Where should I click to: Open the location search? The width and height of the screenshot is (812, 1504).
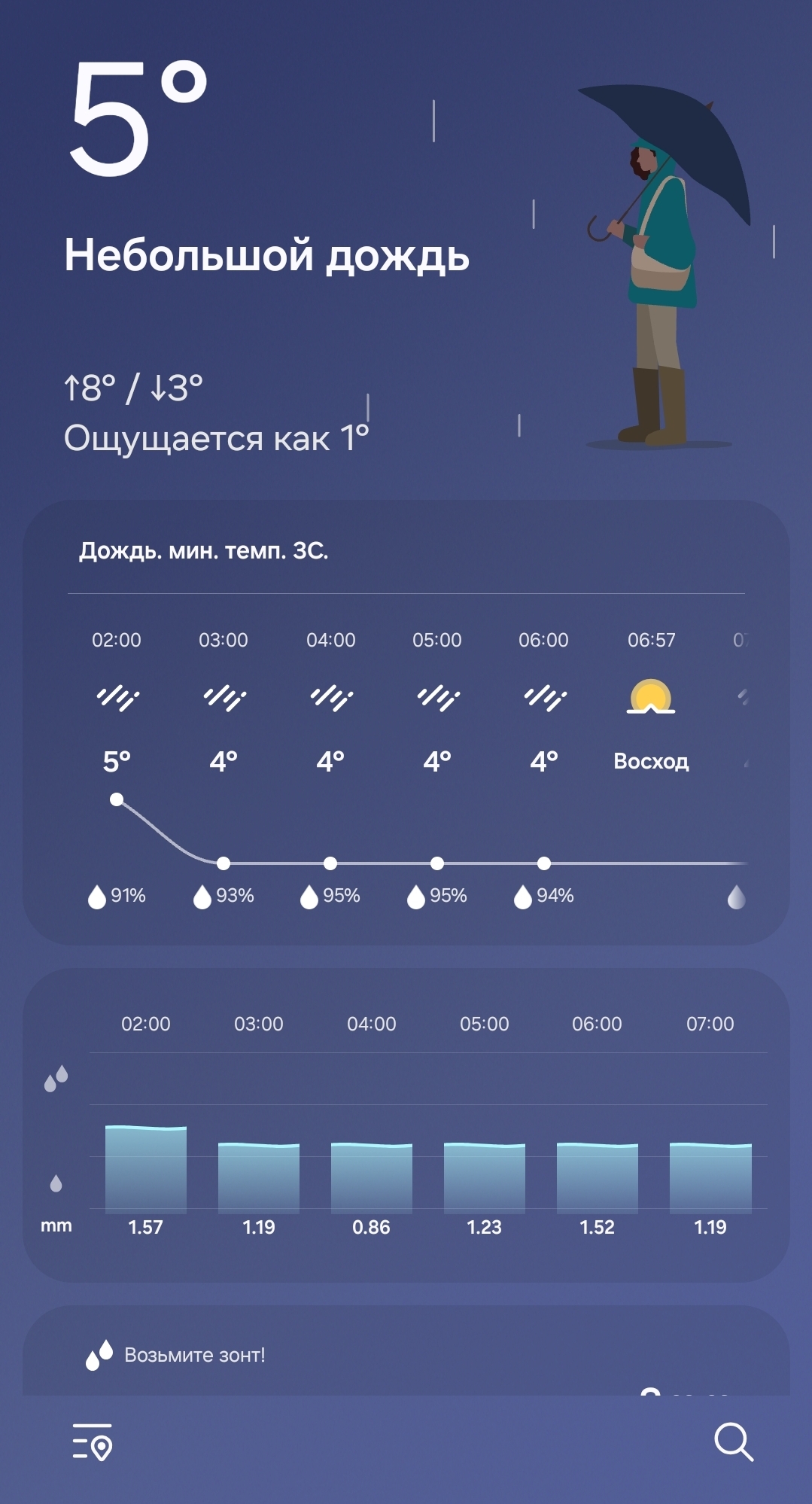[x=733, y=1442]
